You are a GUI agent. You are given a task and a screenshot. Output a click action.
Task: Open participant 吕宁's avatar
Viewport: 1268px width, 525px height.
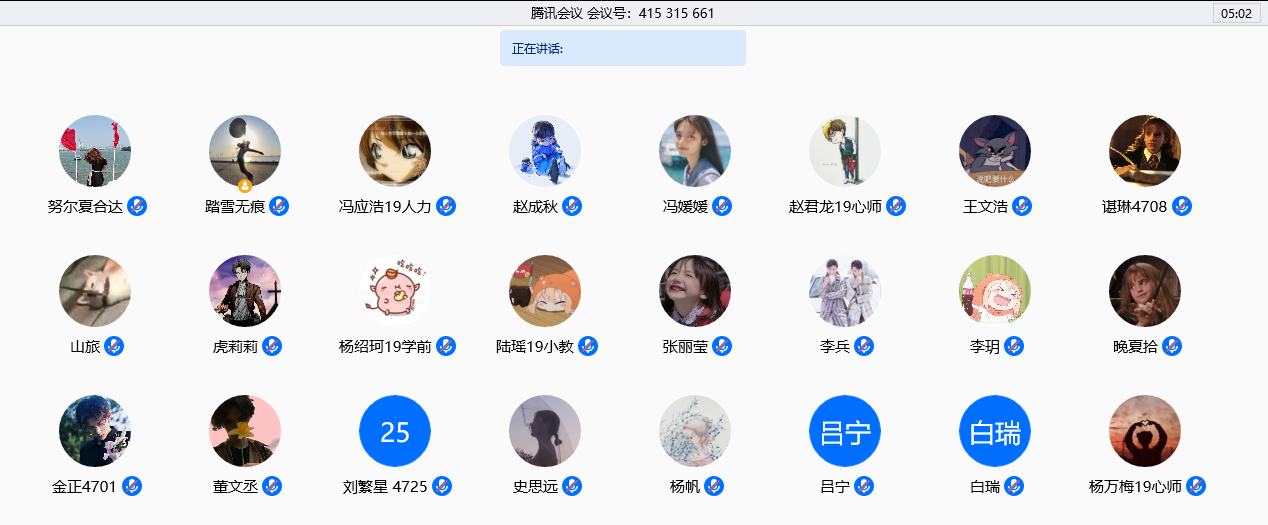point(845,431)
